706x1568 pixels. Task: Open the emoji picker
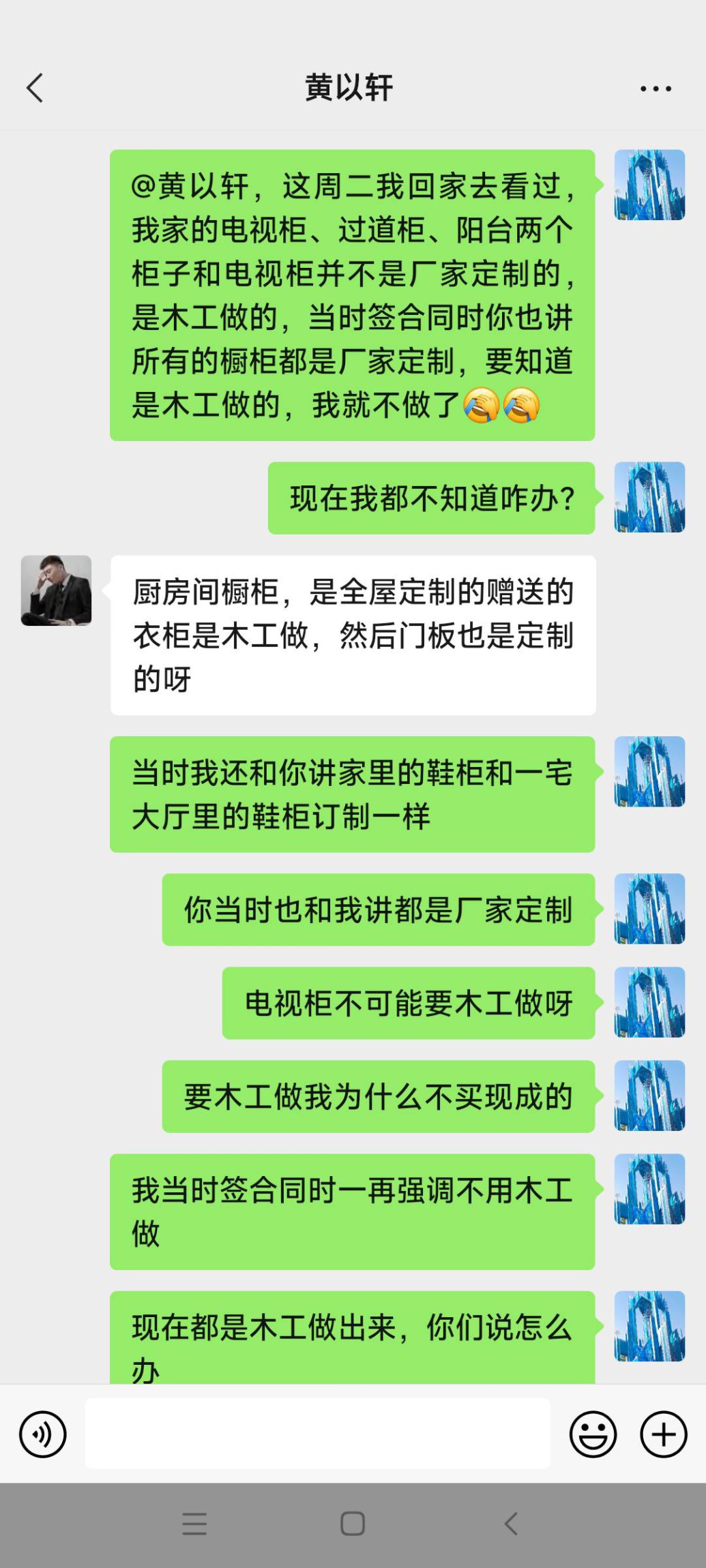point(593,1434)
